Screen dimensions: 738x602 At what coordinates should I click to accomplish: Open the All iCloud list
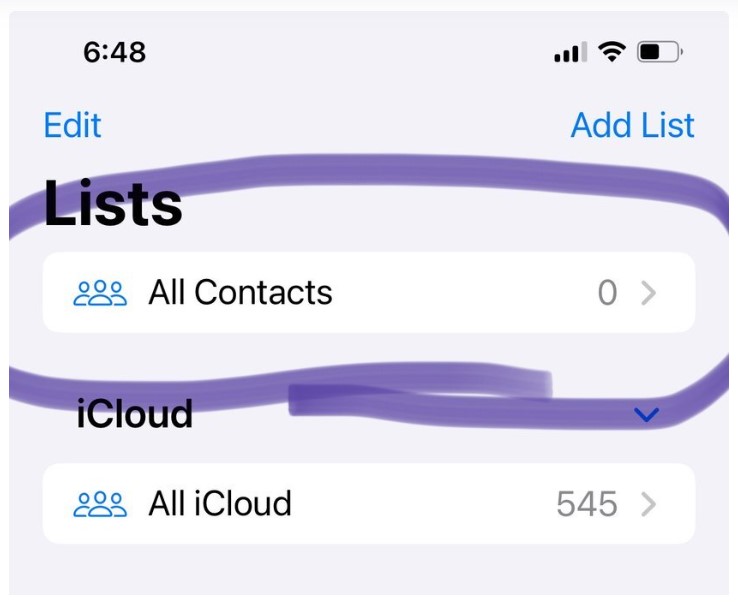368,504
